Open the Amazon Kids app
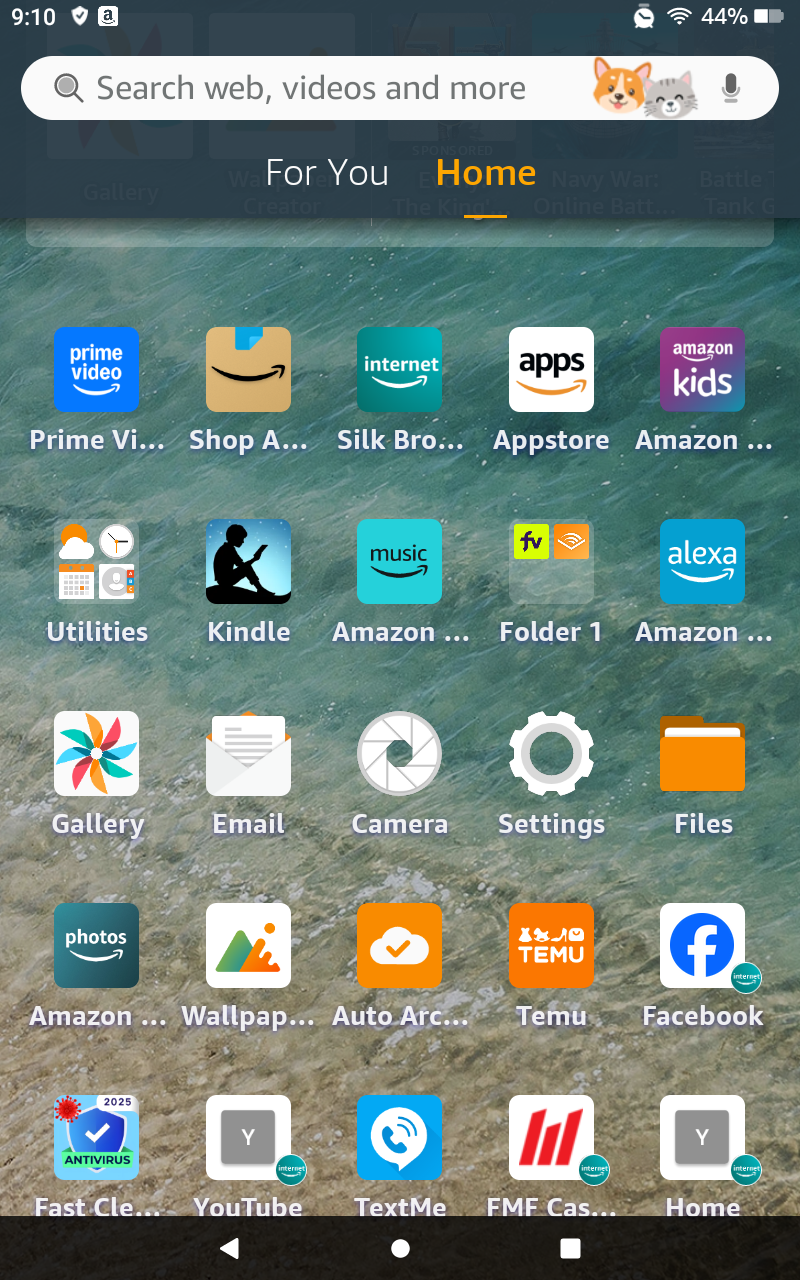Screen dimensions: 800x1280 coord(702,370)
